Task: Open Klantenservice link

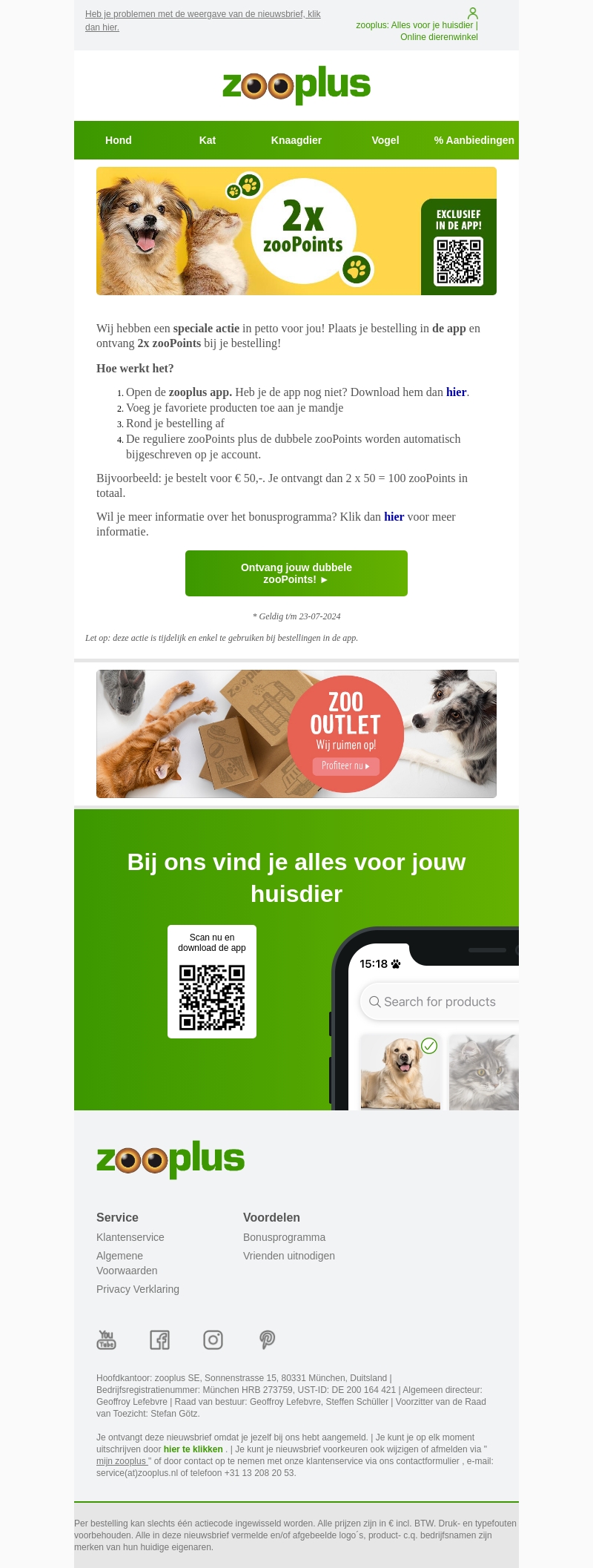Action: 130,1237
